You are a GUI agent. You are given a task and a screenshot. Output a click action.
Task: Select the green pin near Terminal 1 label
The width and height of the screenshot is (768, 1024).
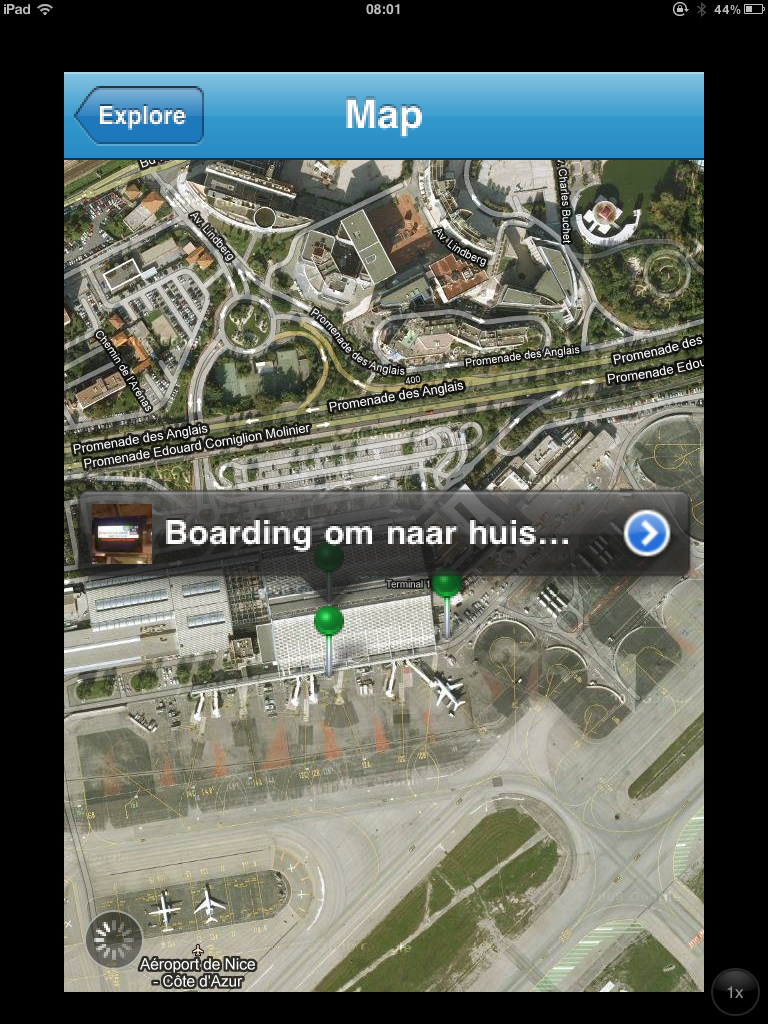[447, 583]
